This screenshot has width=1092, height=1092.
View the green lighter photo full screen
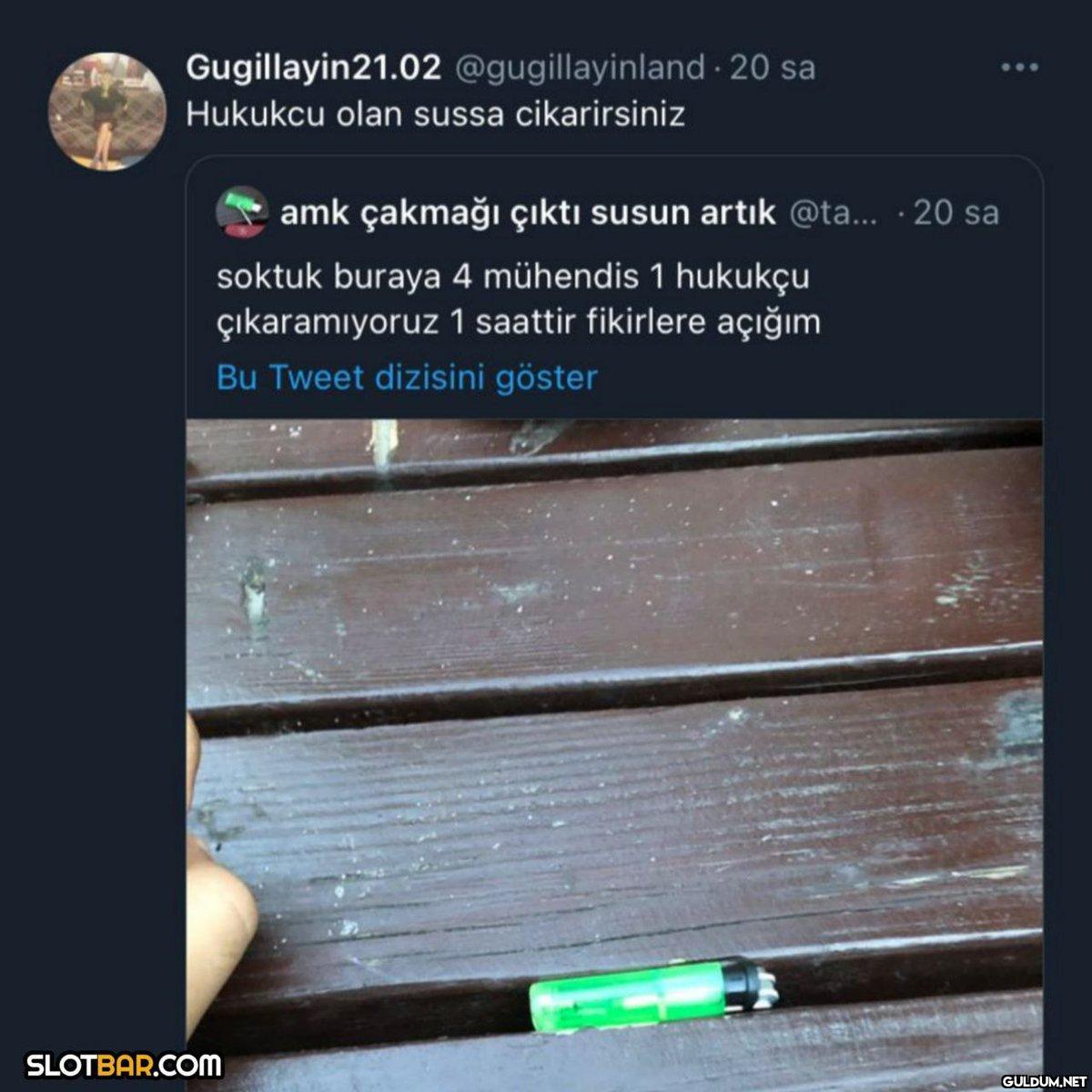[x=614, y=728]
